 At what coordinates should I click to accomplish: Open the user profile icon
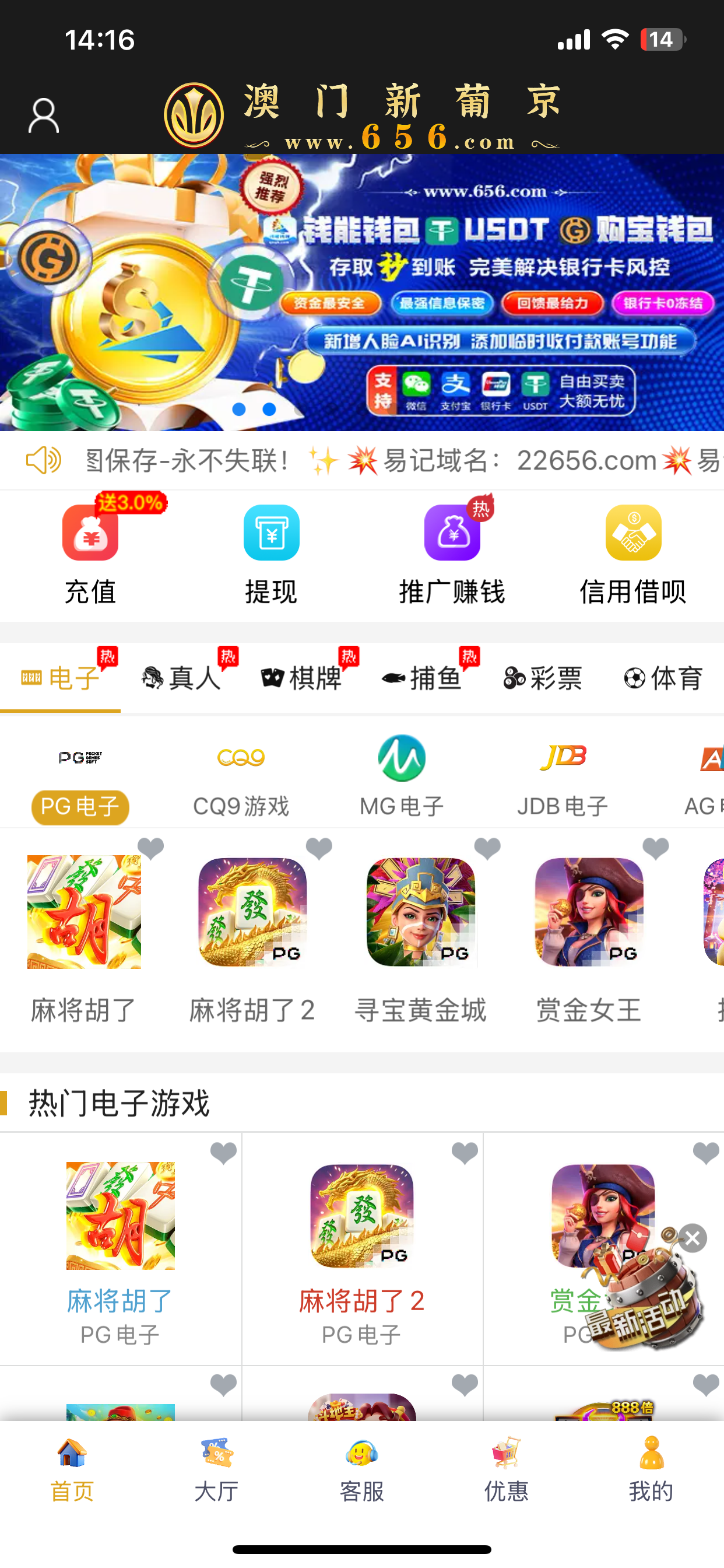tap(44, 116)
